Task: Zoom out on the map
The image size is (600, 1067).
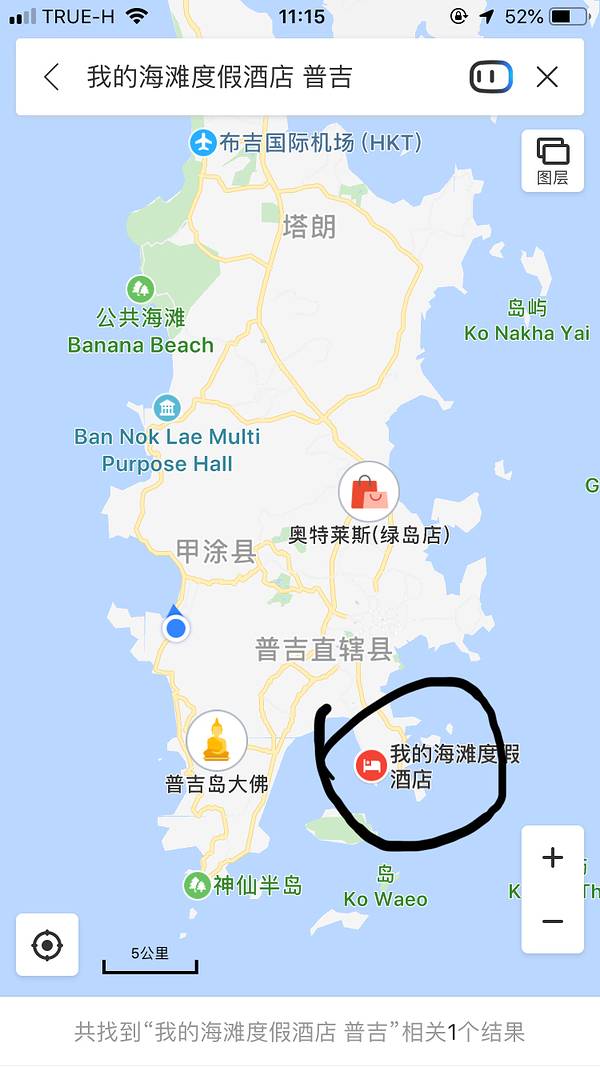Action: (553, 921)
